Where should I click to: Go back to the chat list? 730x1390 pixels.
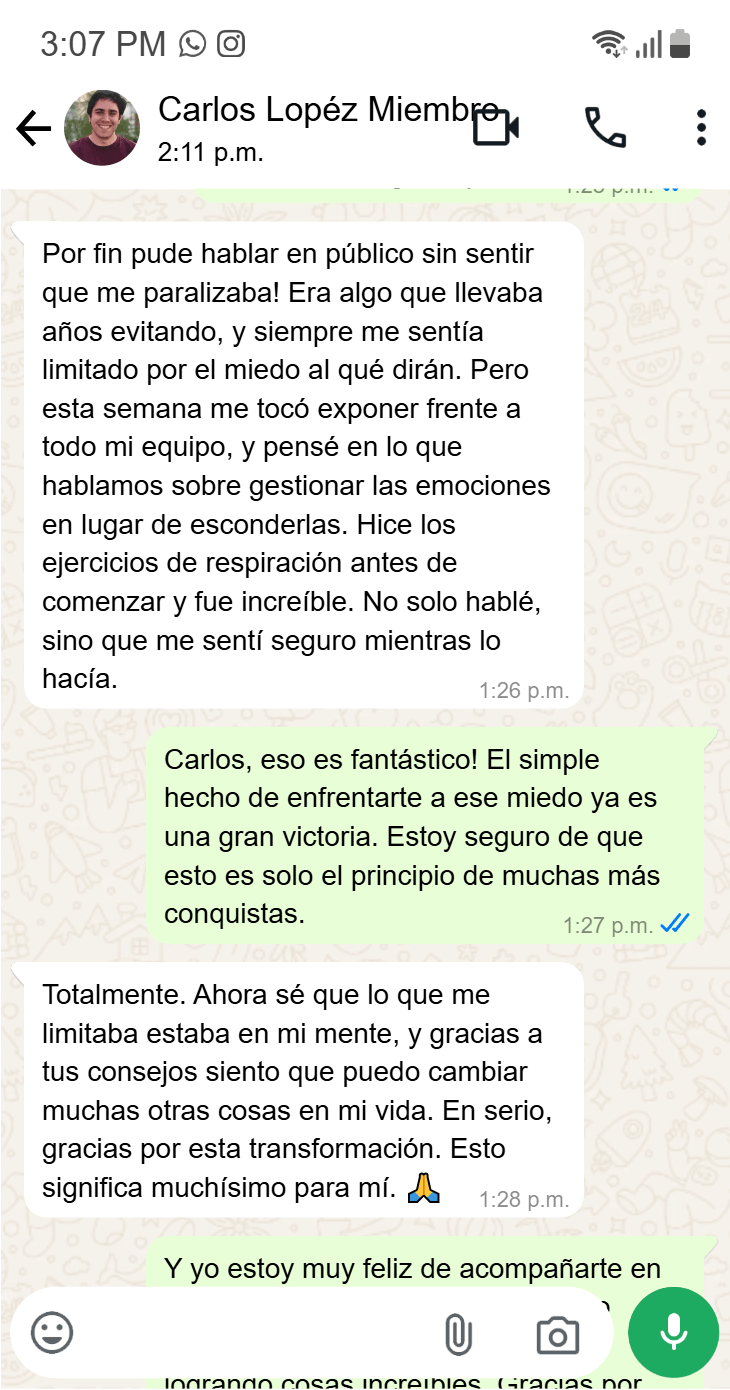tap(33, 128)
